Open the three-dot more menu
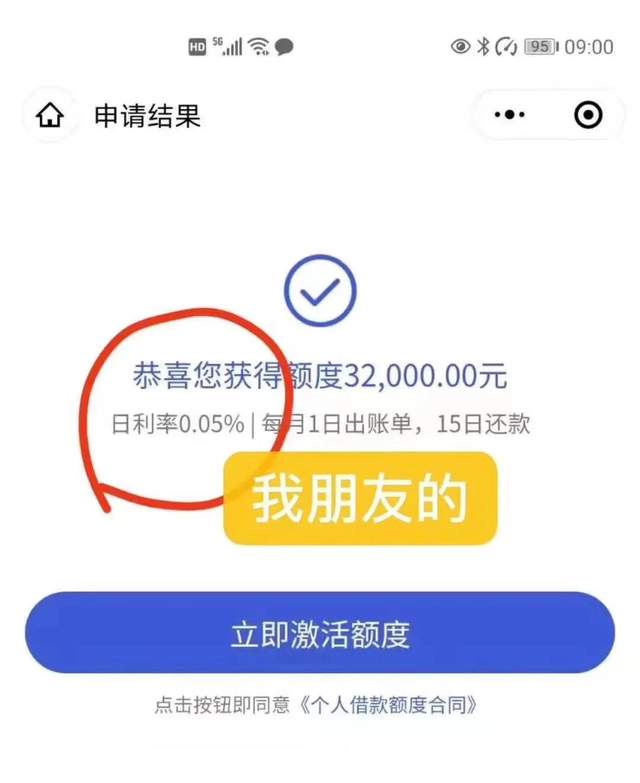Screen dimensions: 640x783 click(510, 116)
